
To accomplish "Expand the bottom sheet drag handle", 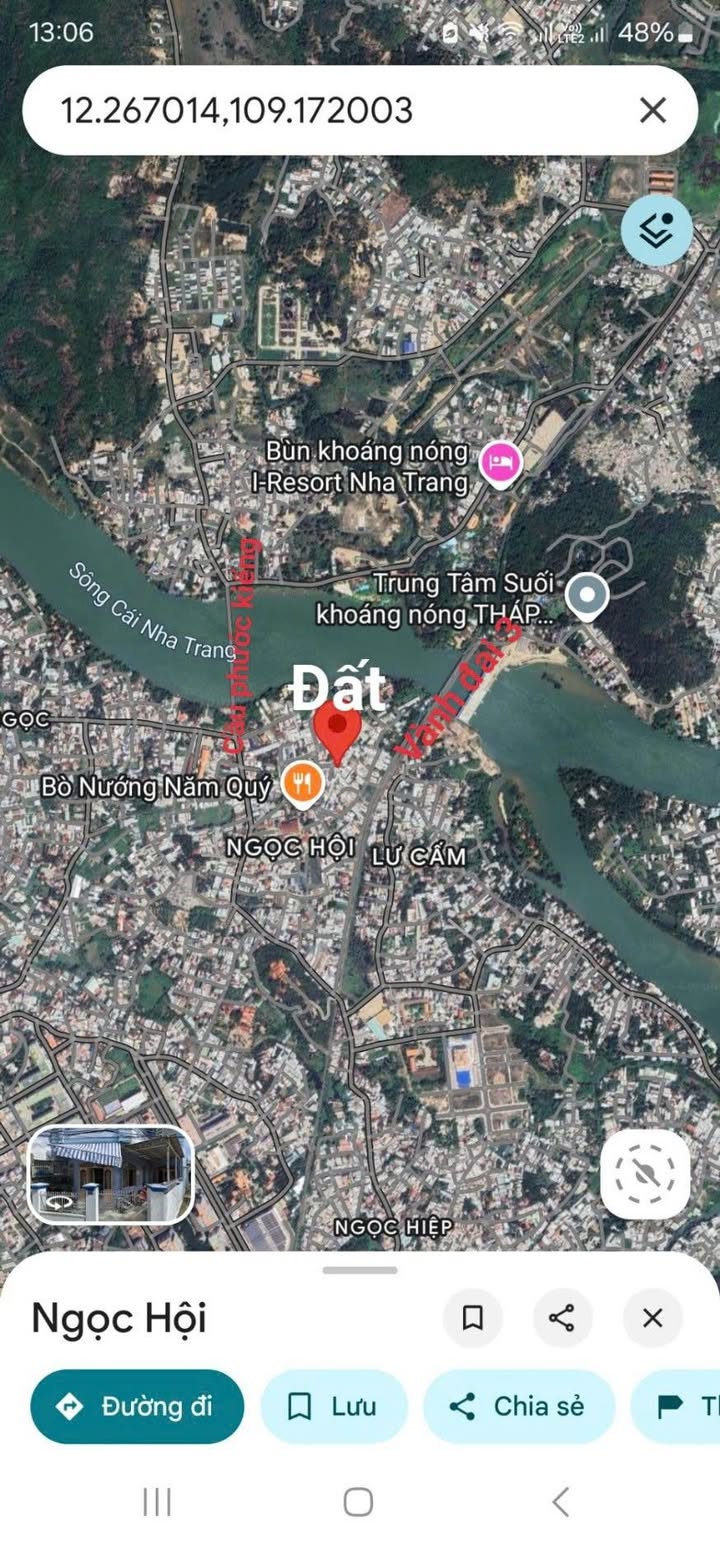I will [x=360, y=1270].
